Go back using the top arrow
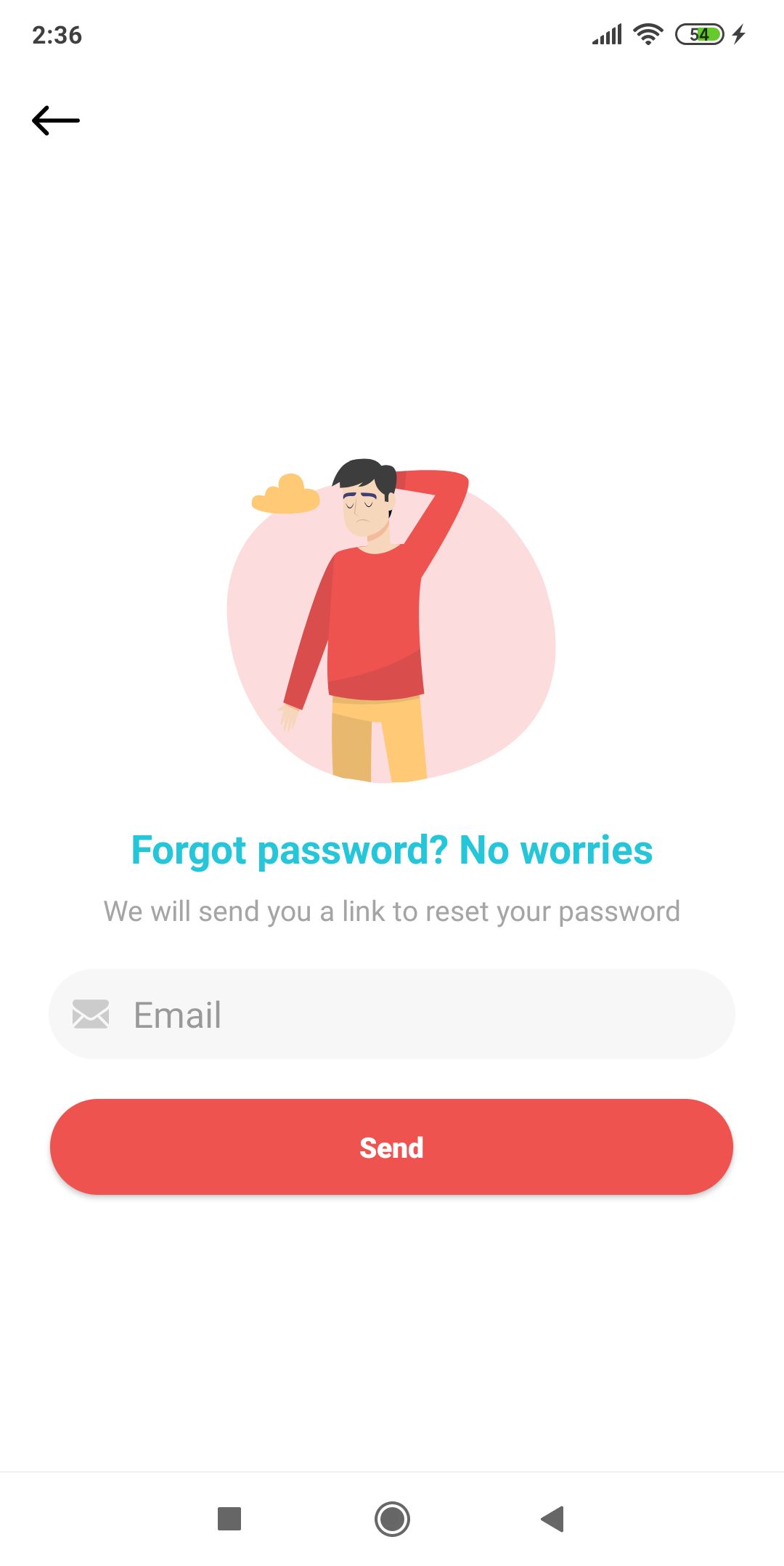The image size is (784, 1566). pos(56,121)
